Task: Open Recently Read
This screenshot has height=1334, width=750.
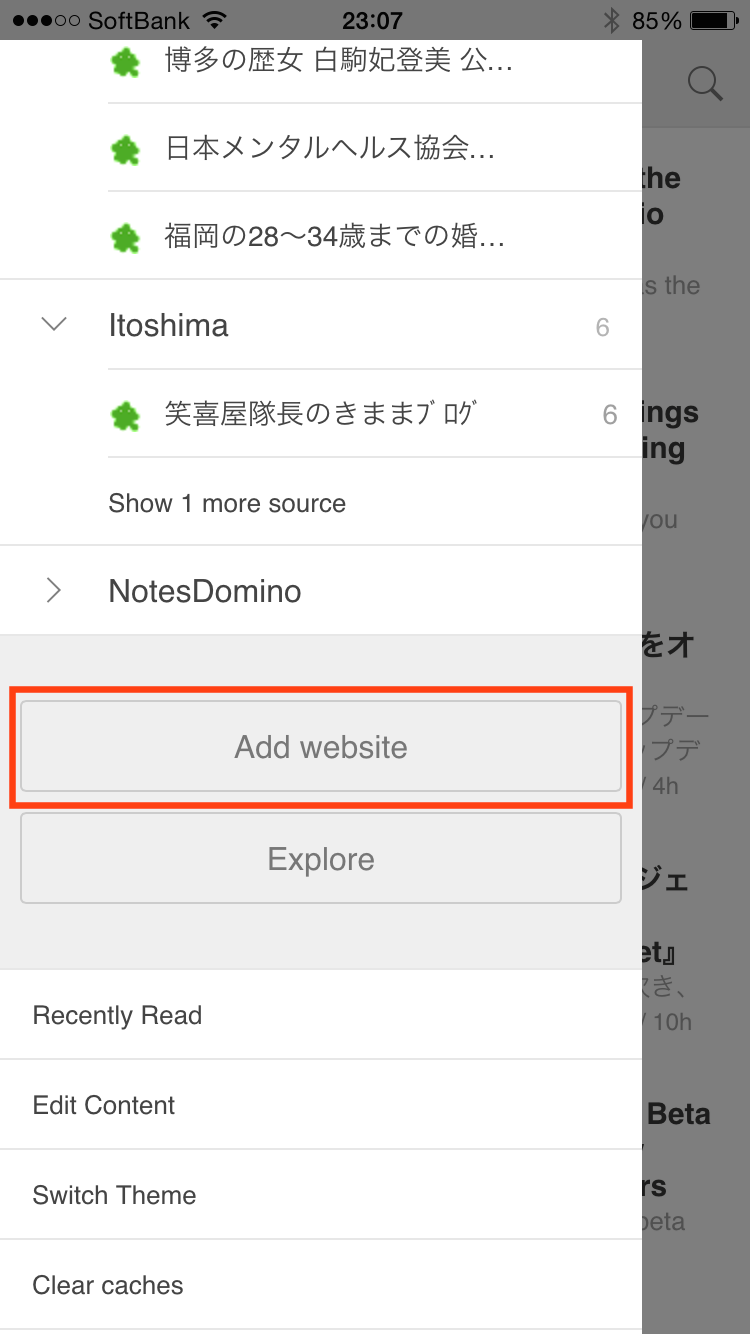Action: [320, 1015]
